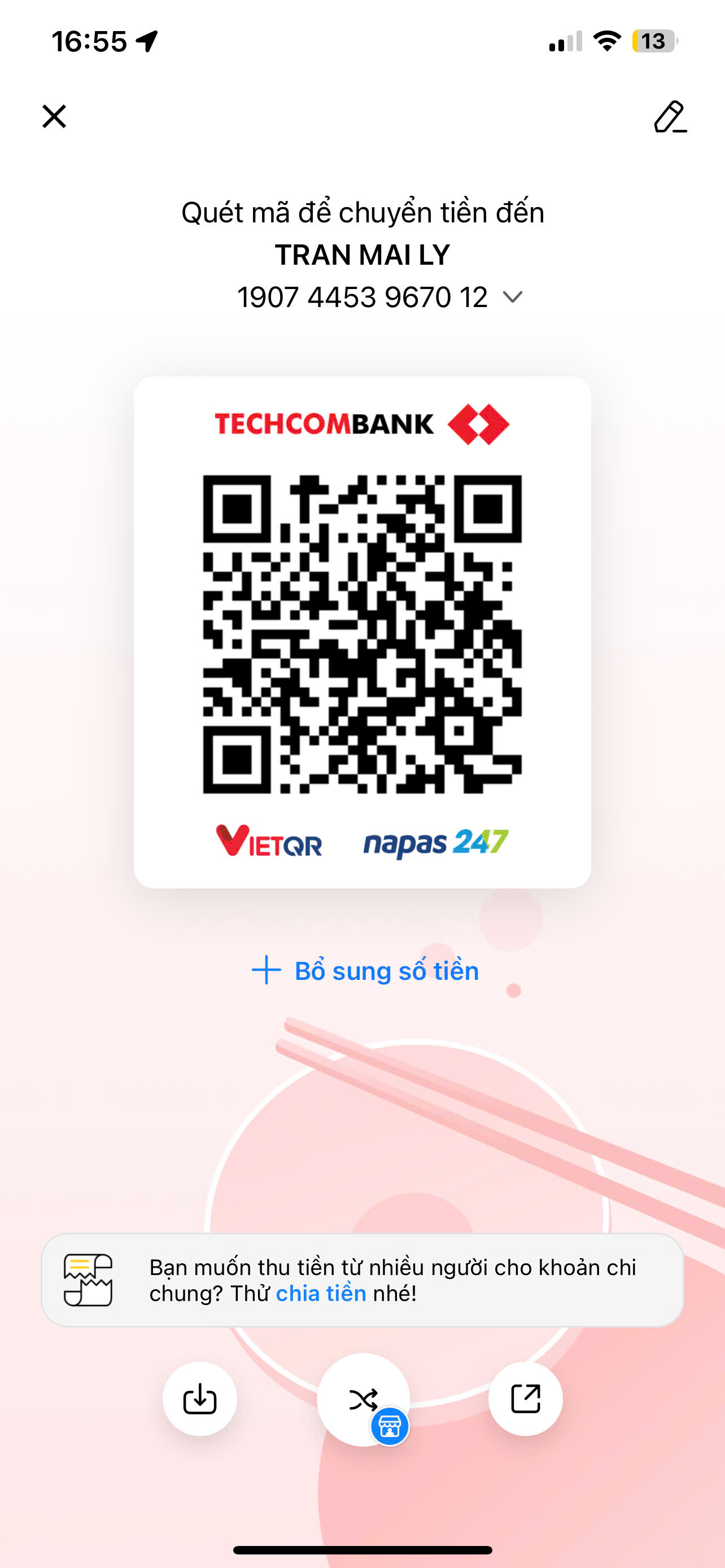The width and height of the screenshot is (725, 1568).
Task: Share the QR code externally
Action: [525, 1399]
